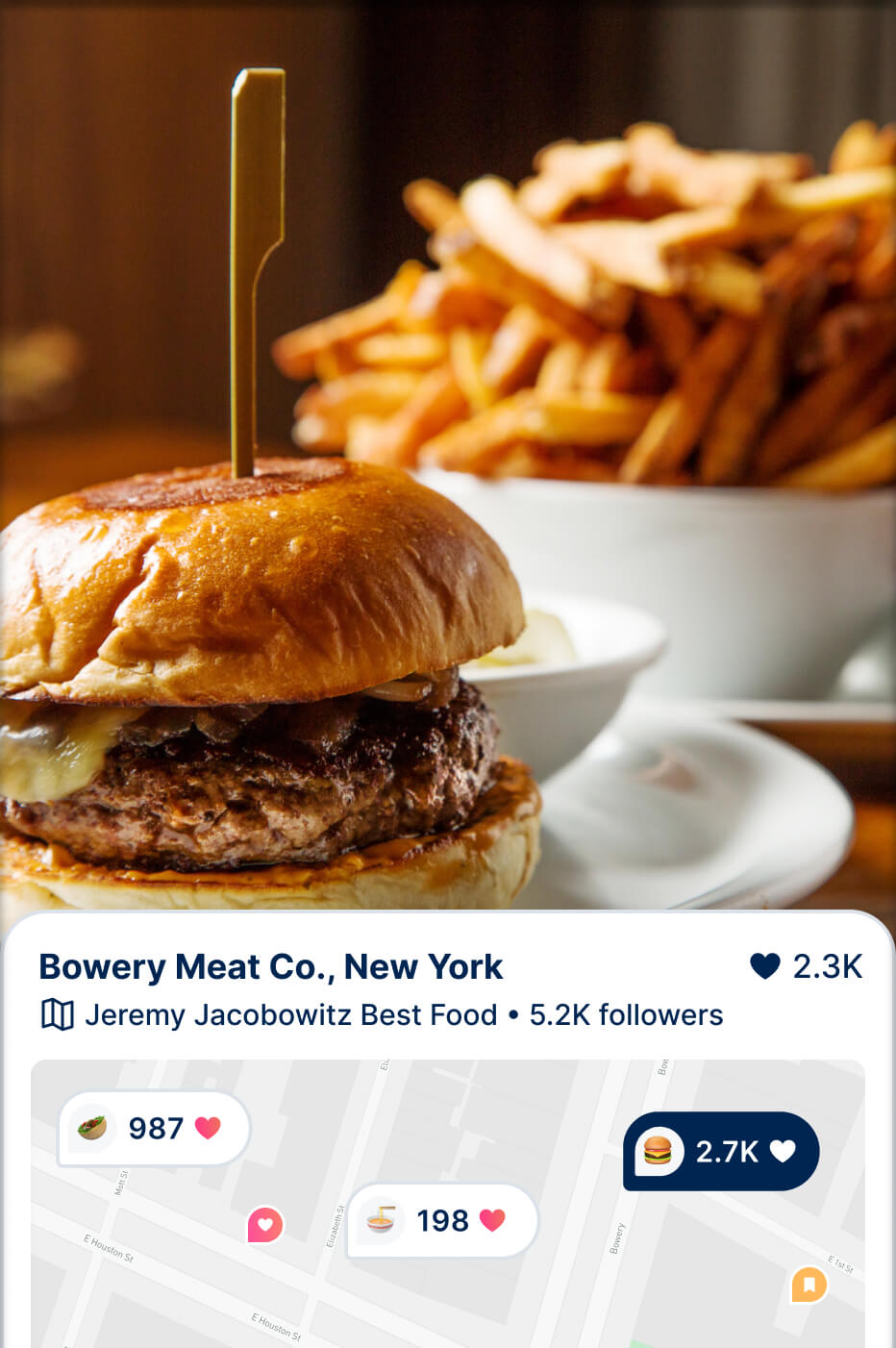This screenshot has height=1348, width=896.
Task: Tap the noodle marker with 198 likes
Action: pos(441,1220)
